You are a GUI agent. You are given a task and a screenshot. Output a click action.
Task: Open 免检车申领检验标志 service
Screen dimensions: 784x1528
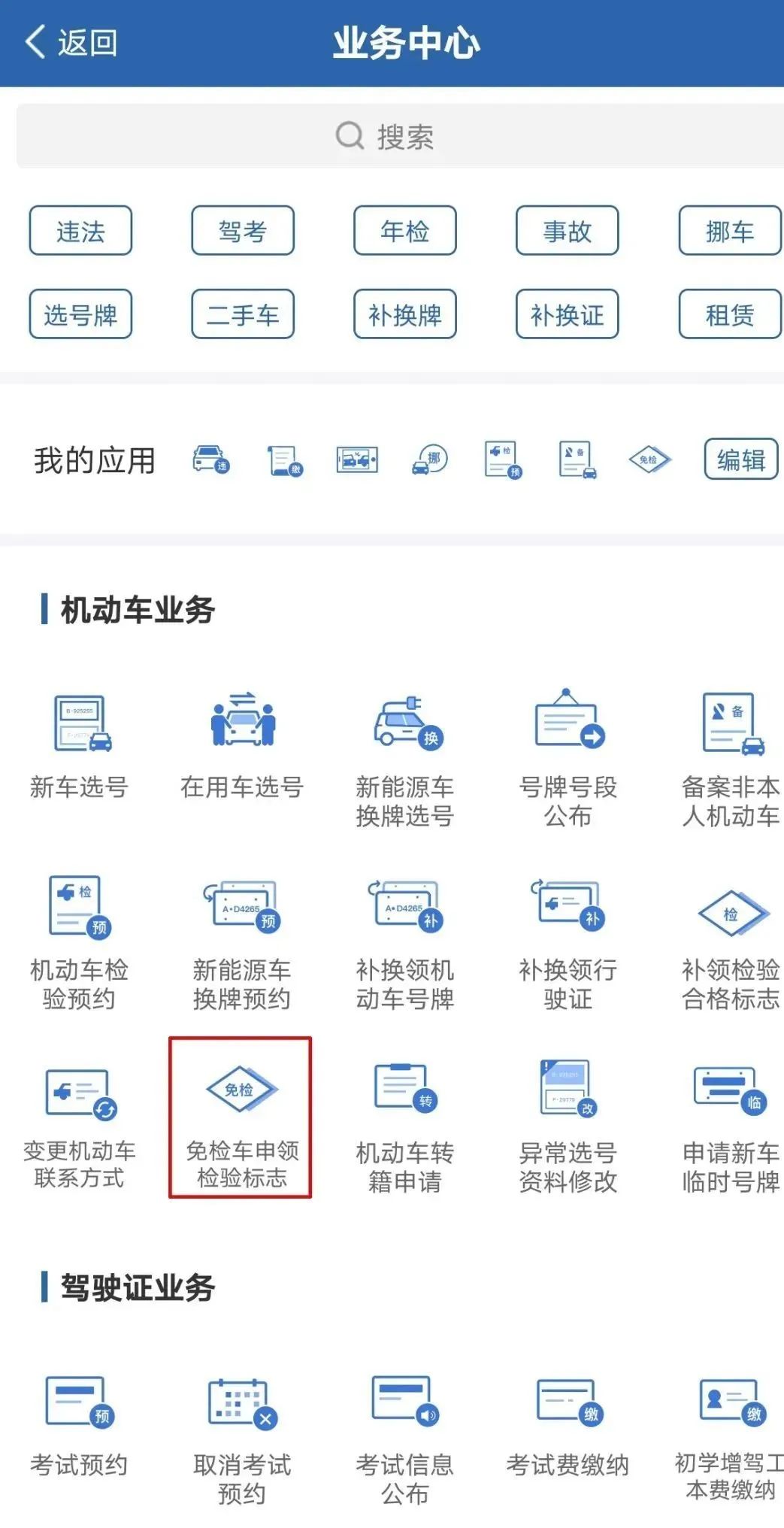[x=241, y=1118]
